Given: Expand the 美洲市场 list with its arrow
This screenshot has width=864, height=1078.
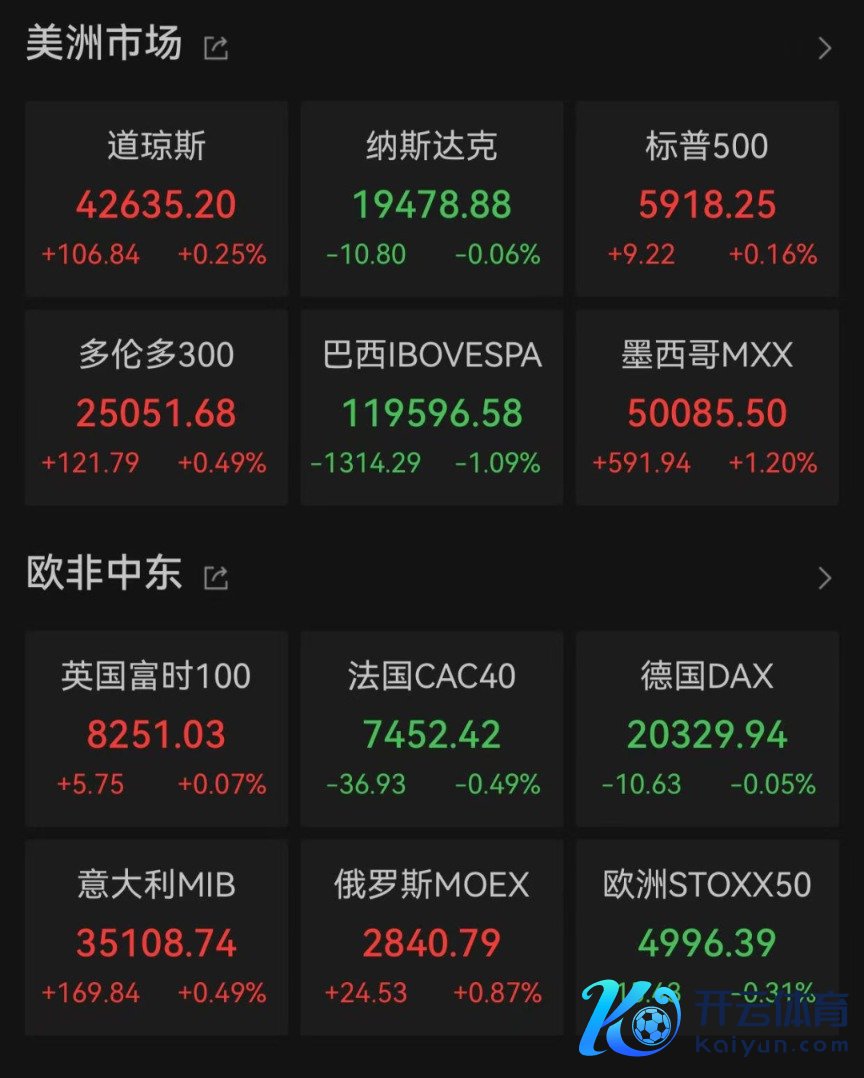Looking at the screenshot, I should pos(825,48).
